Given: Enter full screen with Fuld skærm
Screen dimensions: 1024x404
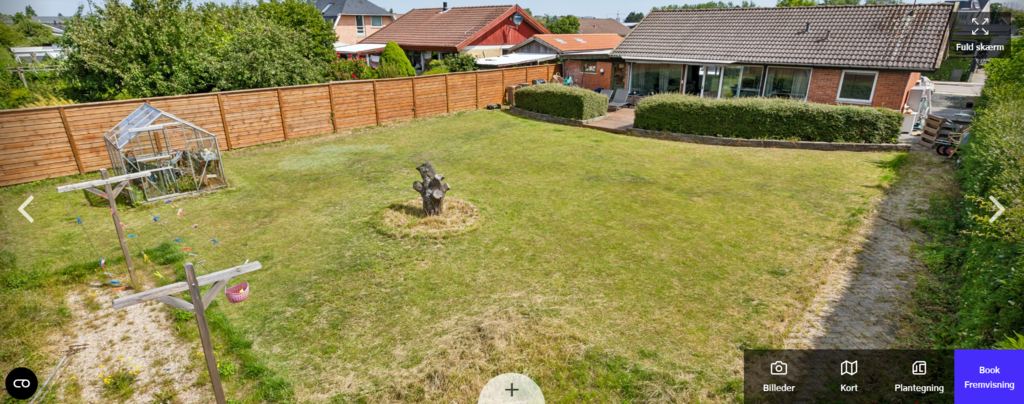Looking at the screenshot, I should pyautogui.click(x=979, y=34).
